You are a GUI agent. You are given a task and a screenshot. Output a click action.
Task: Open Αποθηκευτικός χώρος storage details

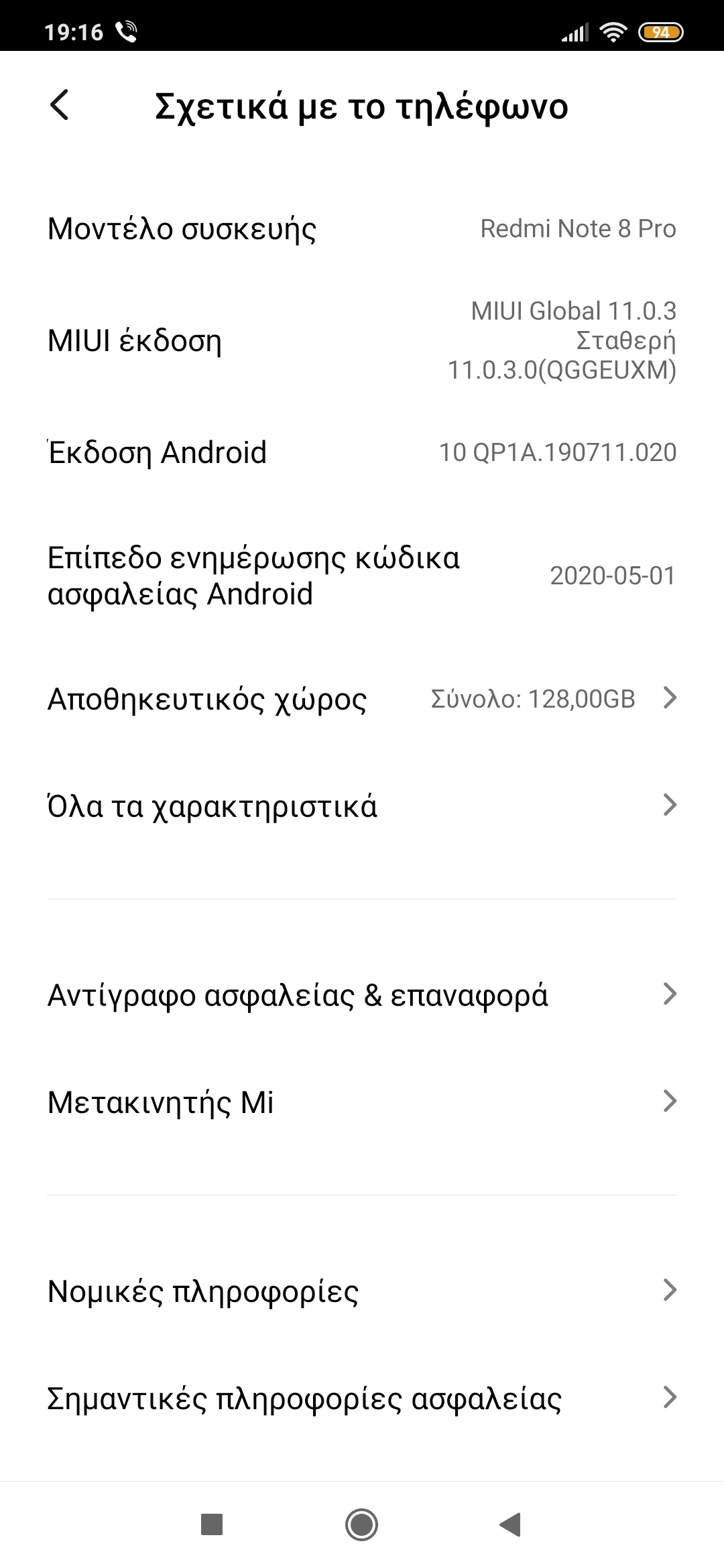(362, 699)
